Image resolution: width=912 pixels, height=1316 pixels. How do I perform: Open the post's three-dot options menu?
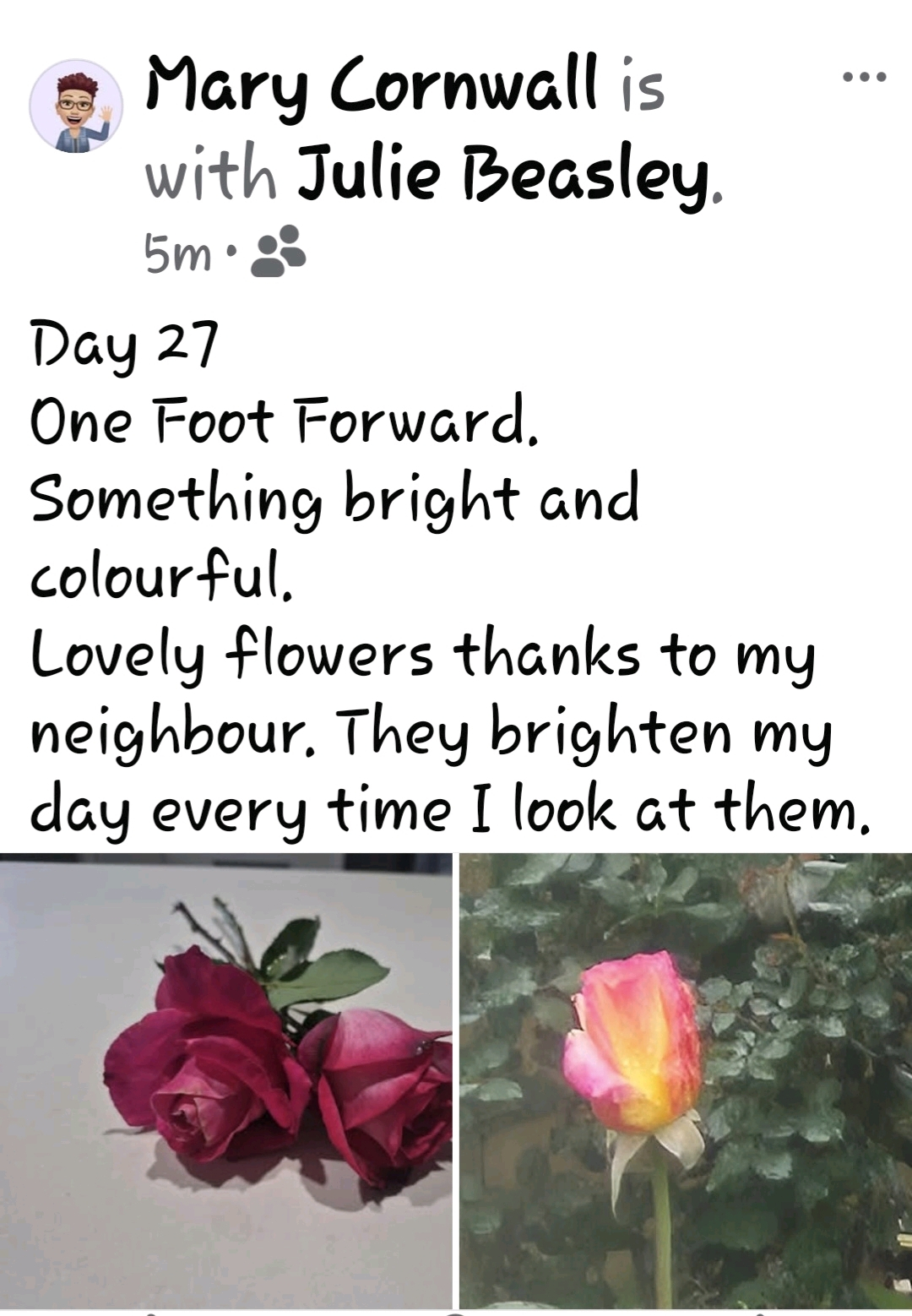[864, 78]
